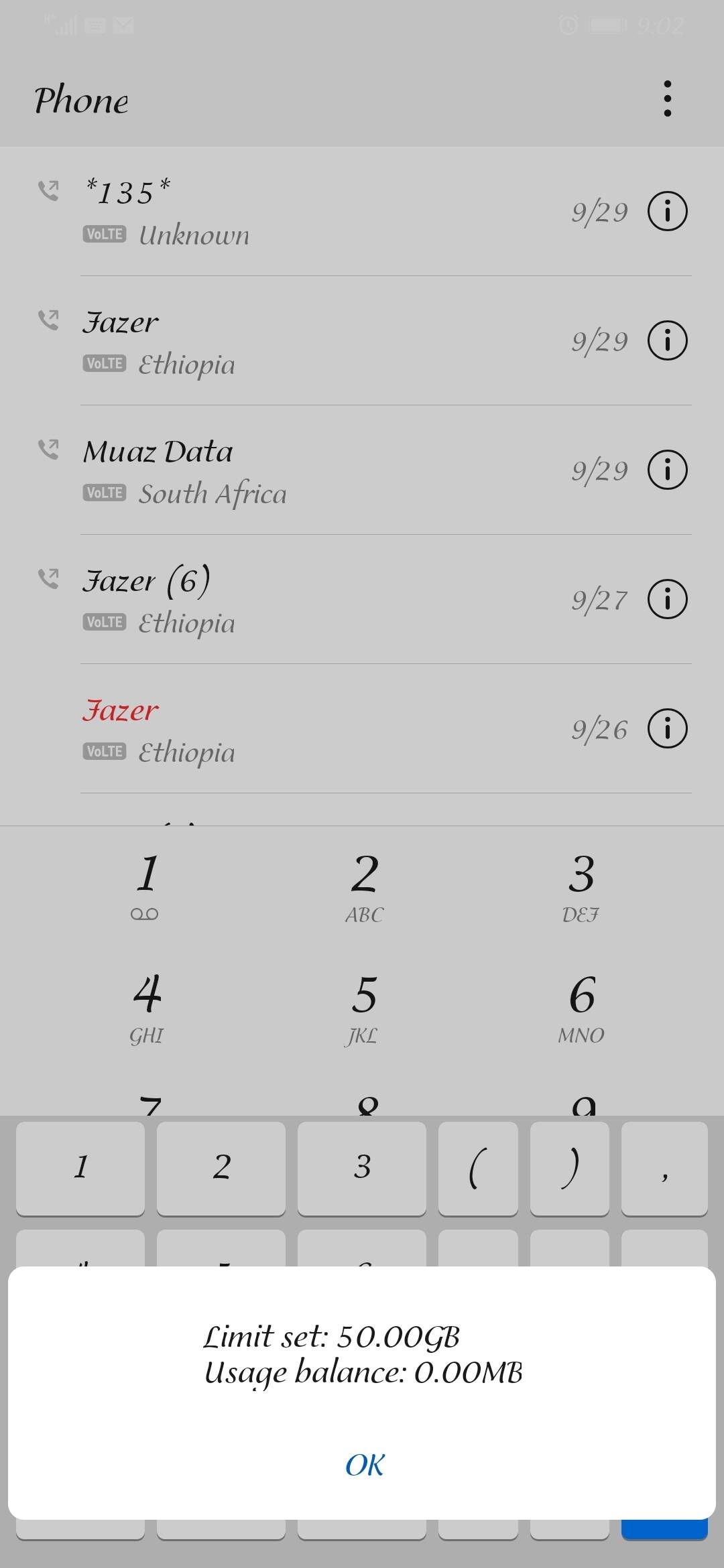Call *135* from the call log
The width and height of the screenshot is (724, 1568).
(302, 212)
